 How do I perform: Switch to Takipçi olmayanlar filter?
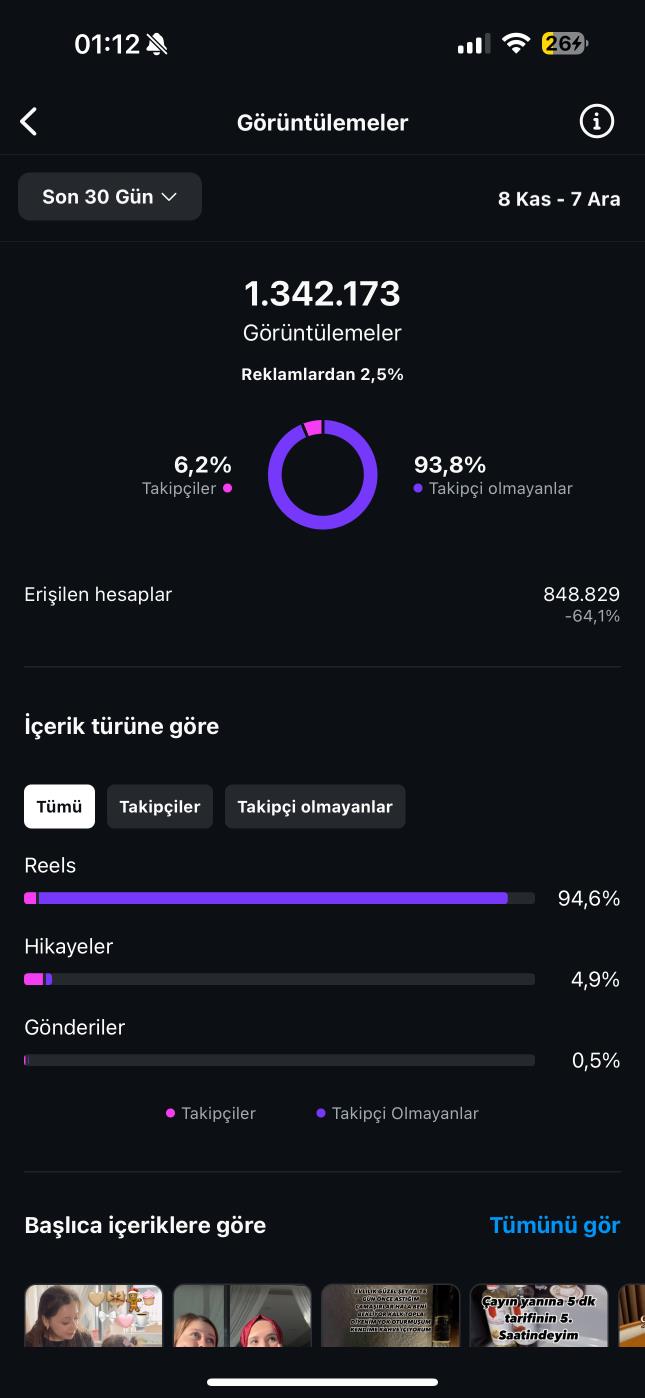315,807
